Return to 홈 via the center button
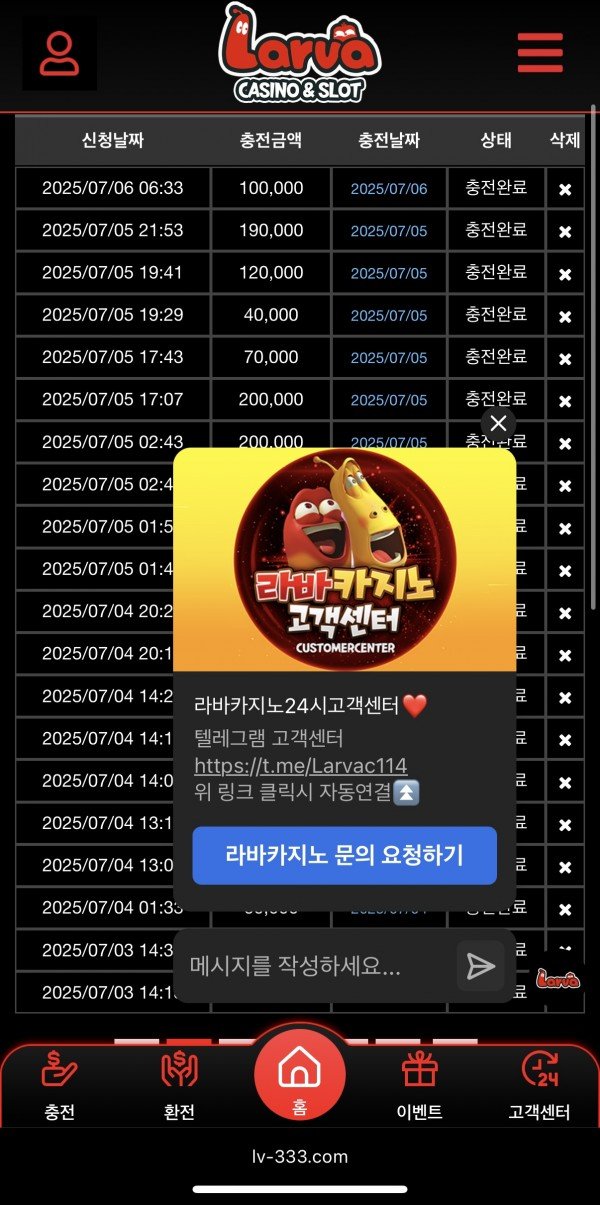The height and width of the screenshot is (1205, 600). (299, 1075)
